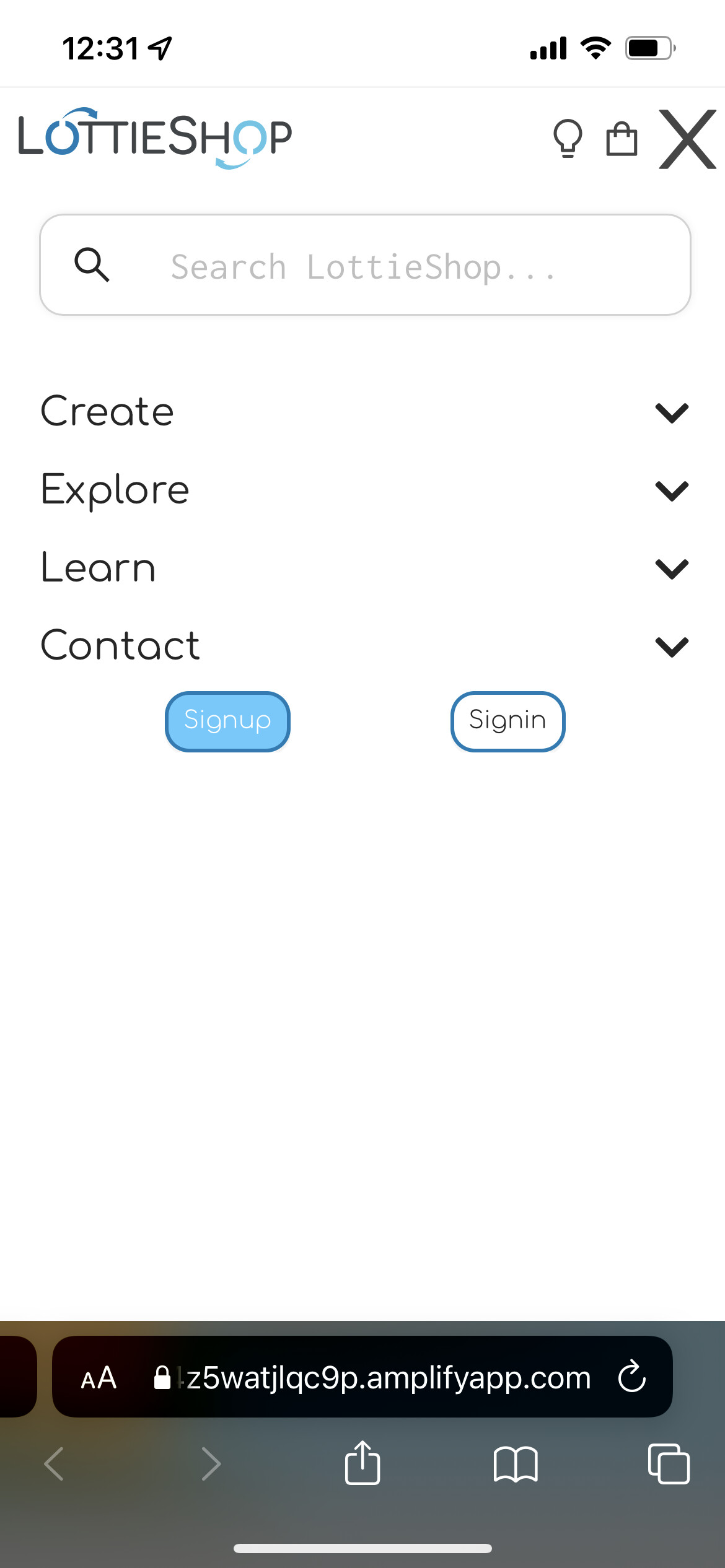Close the menu with the X icon

click(687, 139)
